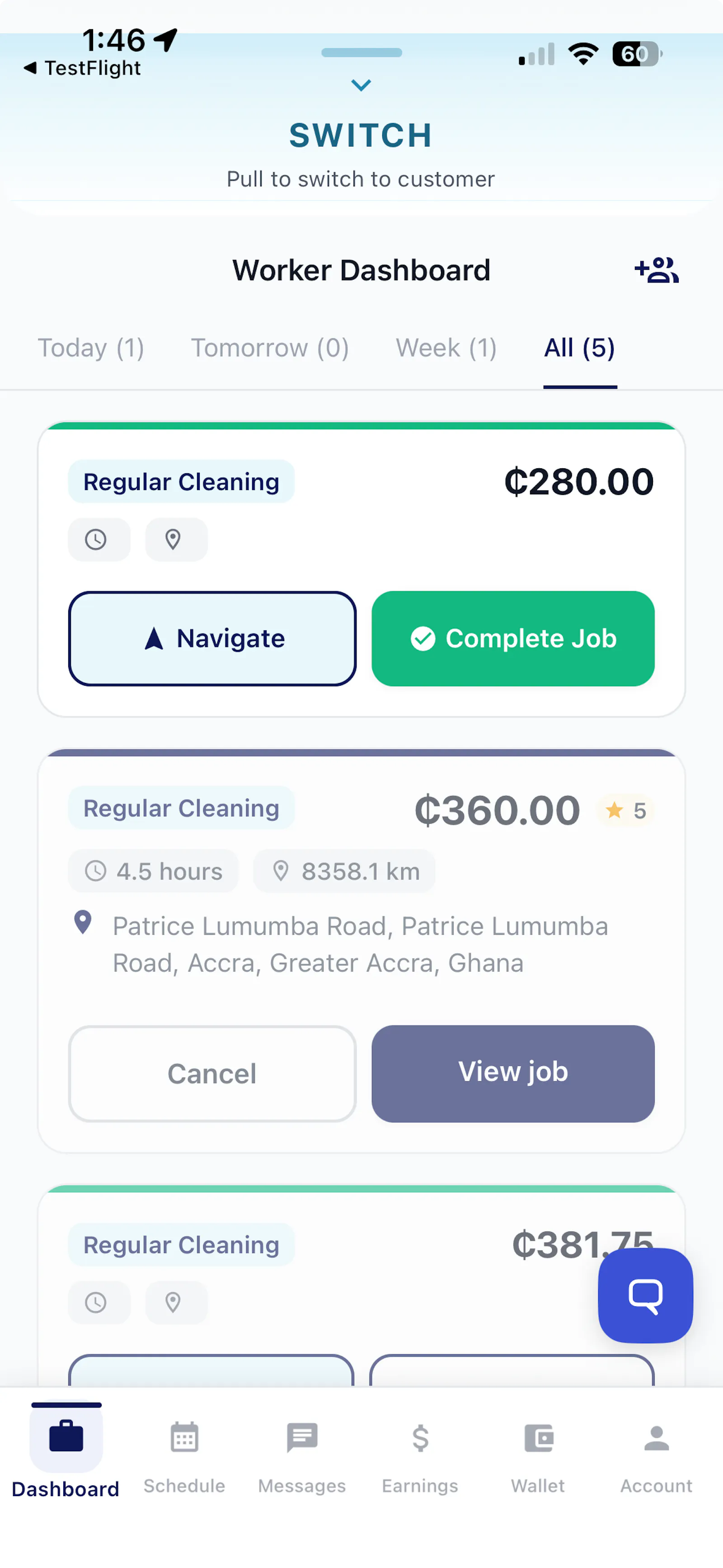Screen dimensions: 723x1568
Task: Tap the add people icon
Action: coord(656,270)
